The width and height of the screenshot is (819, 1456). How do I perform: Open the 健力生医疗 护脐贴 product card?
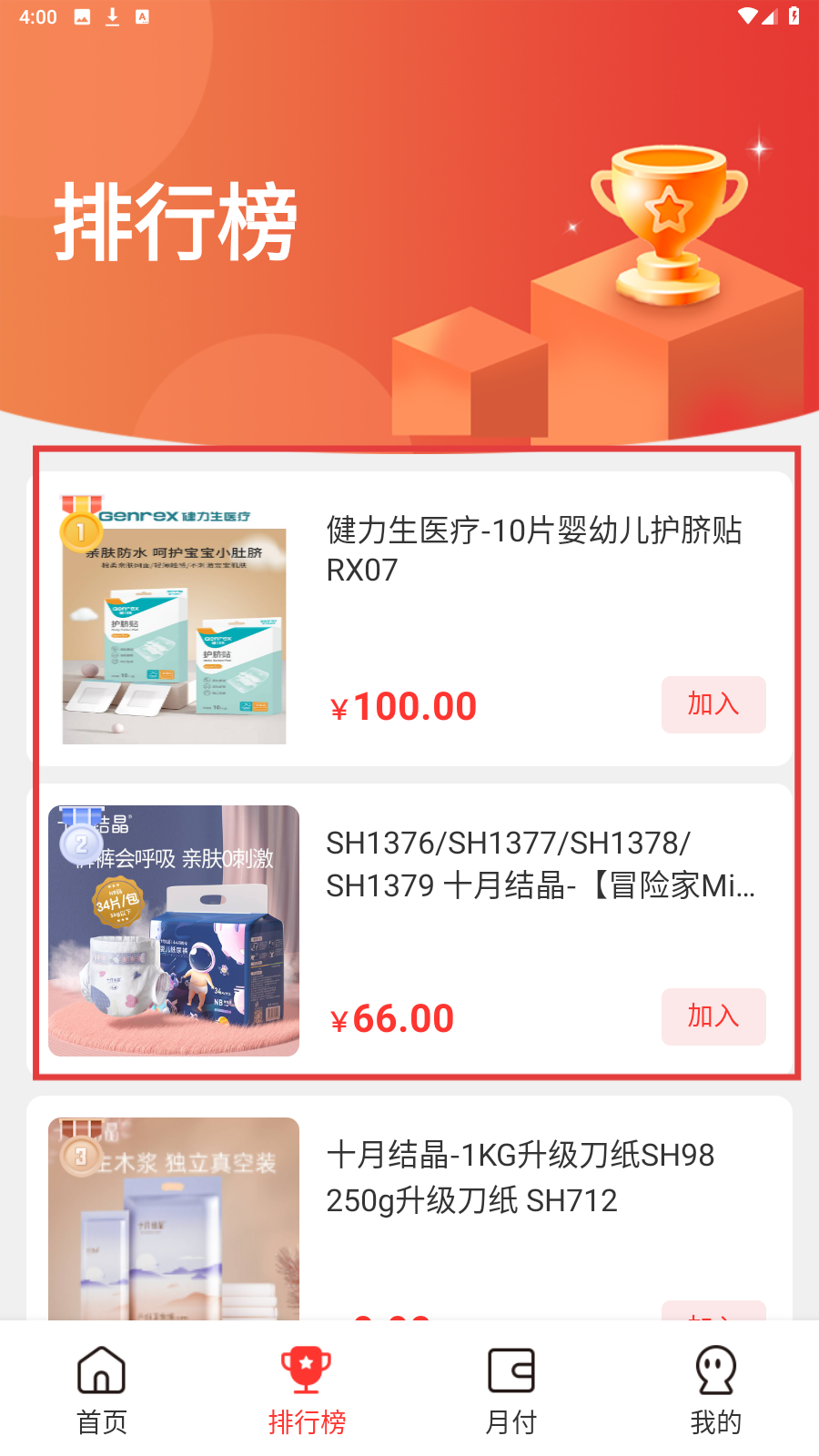(533, 550)
